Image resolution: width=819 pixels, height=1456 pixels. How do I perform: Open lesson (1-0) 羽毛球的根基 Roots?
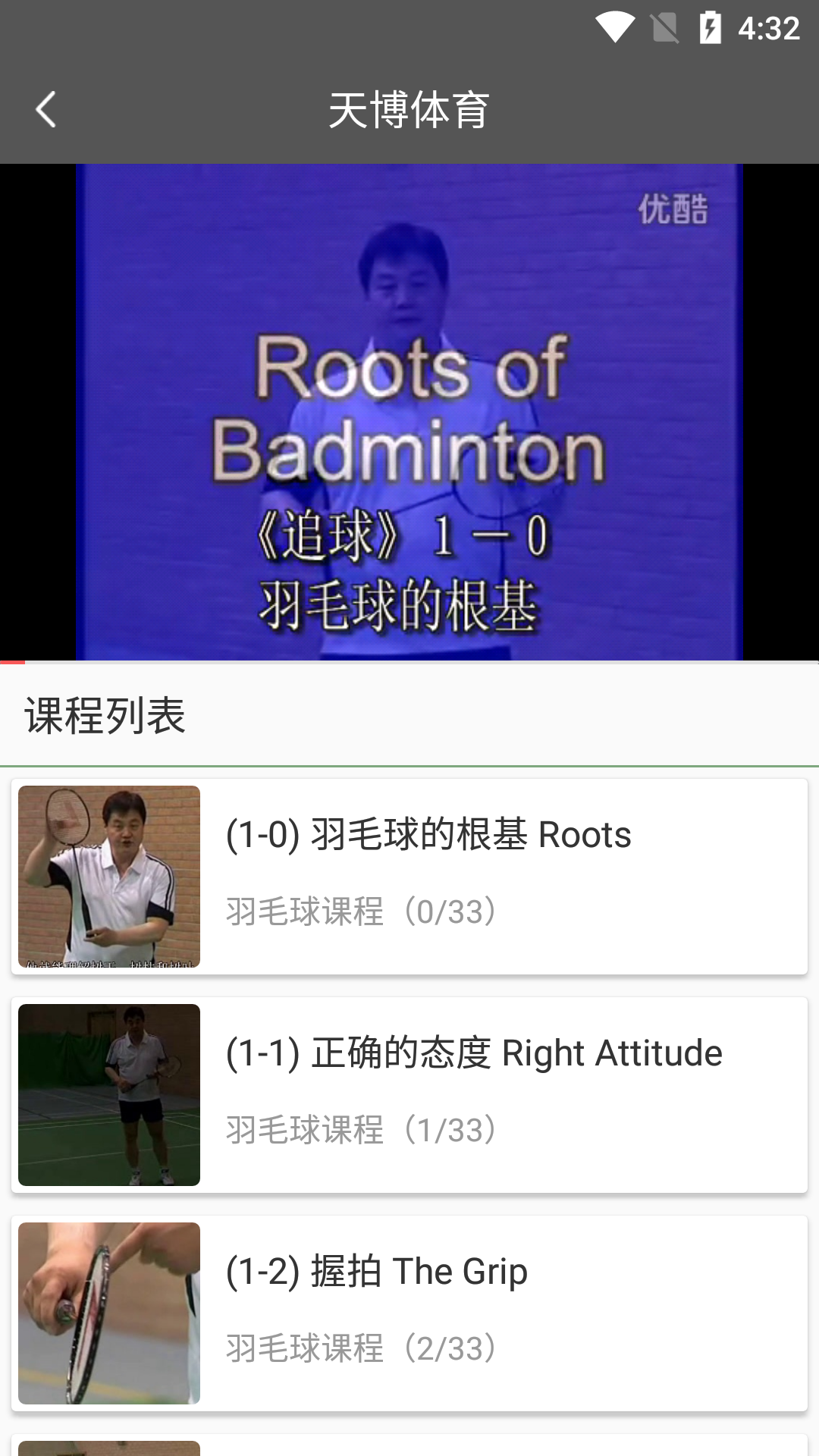409,876
